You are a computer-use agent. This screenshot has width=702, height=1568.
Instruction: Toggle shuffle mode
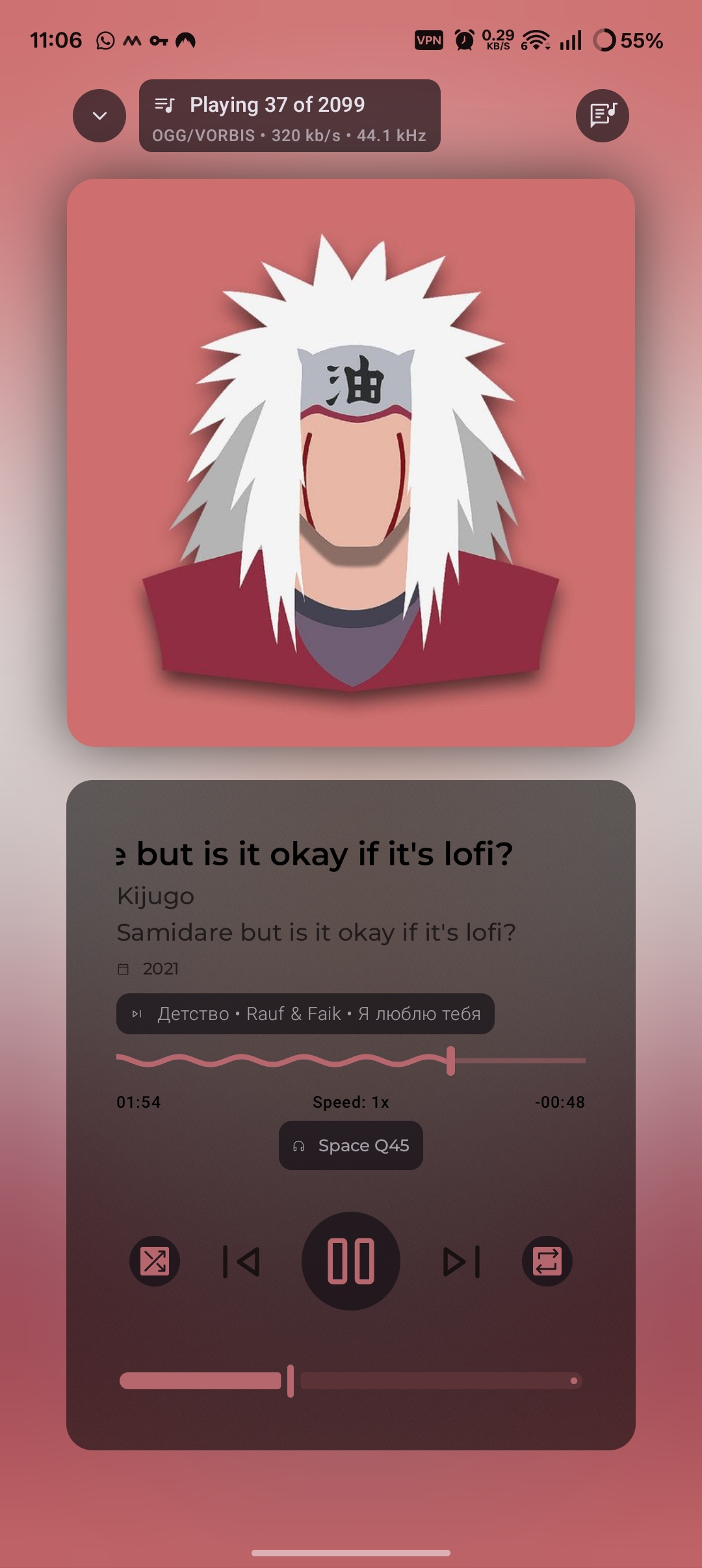point(155,1261)
